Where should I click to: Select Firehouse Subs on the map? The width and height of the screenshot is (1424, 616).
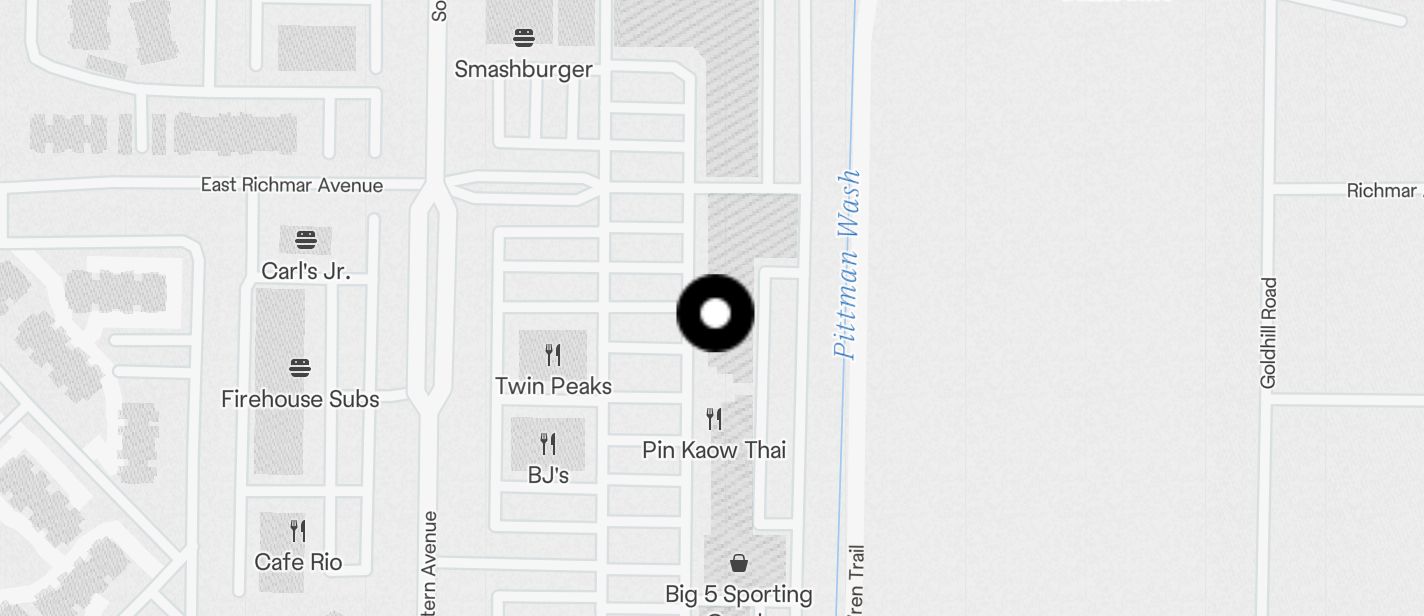tap(299, 368)
